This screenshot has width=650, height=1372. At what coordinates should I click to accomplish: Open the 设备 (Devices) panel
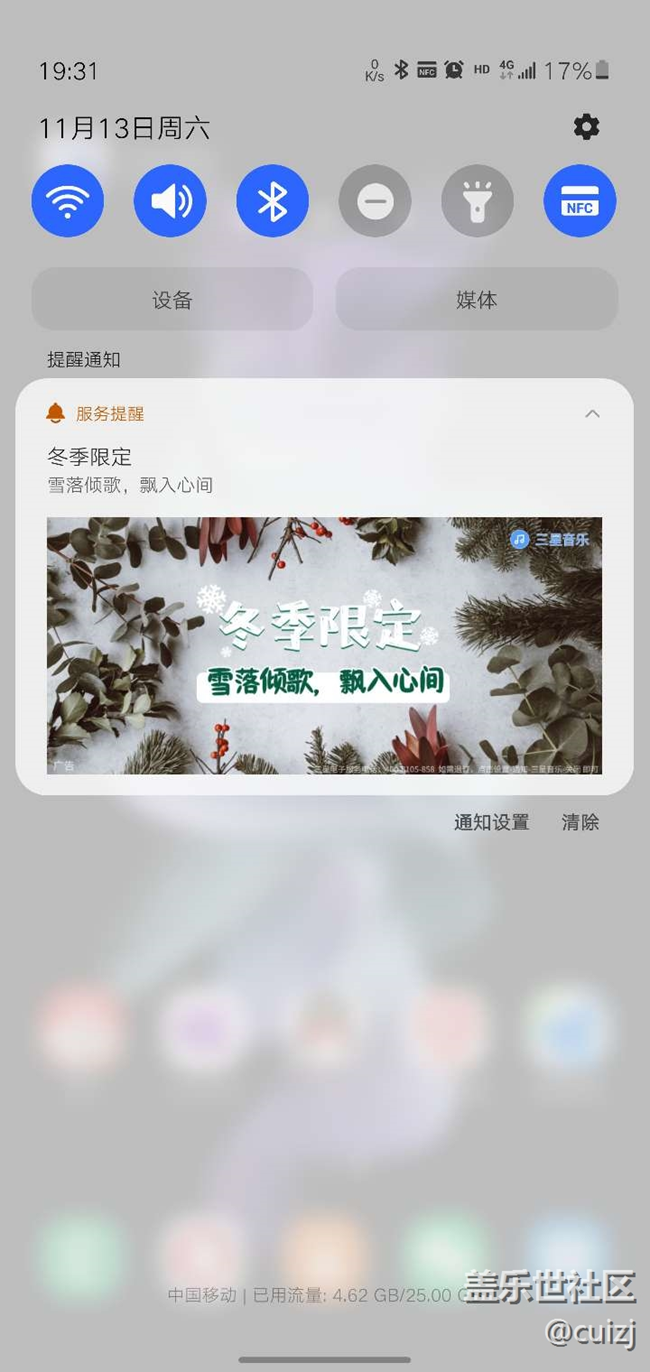point(172,299)
